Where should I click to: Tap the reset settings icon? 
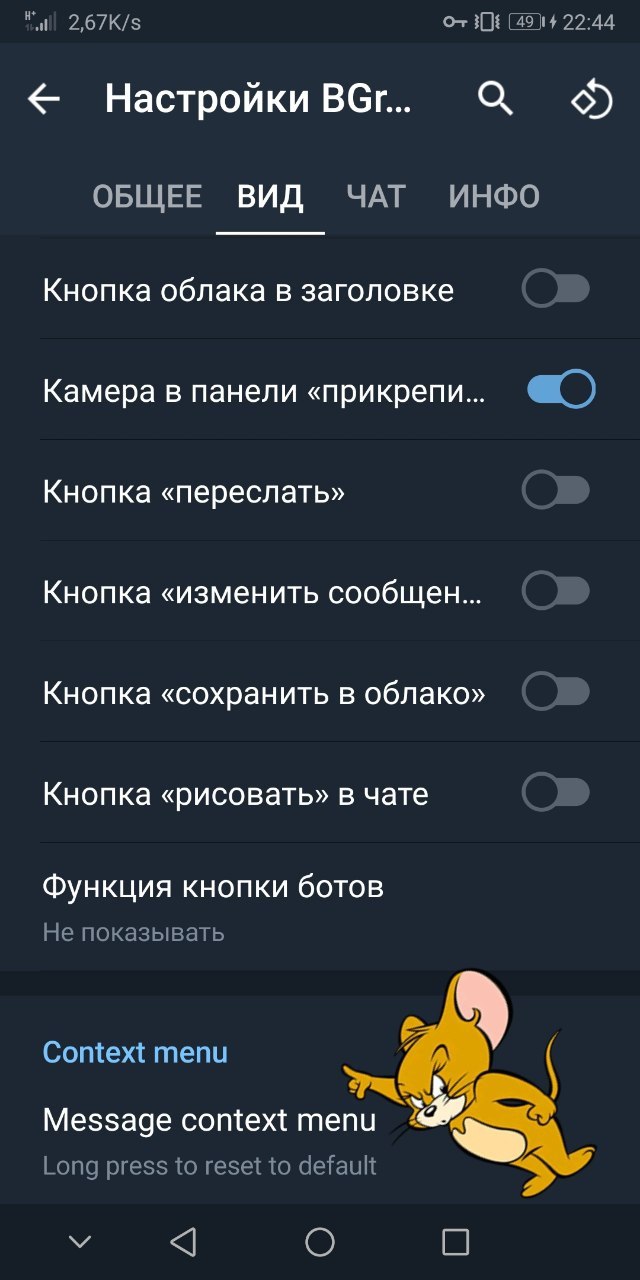(591, 99)
